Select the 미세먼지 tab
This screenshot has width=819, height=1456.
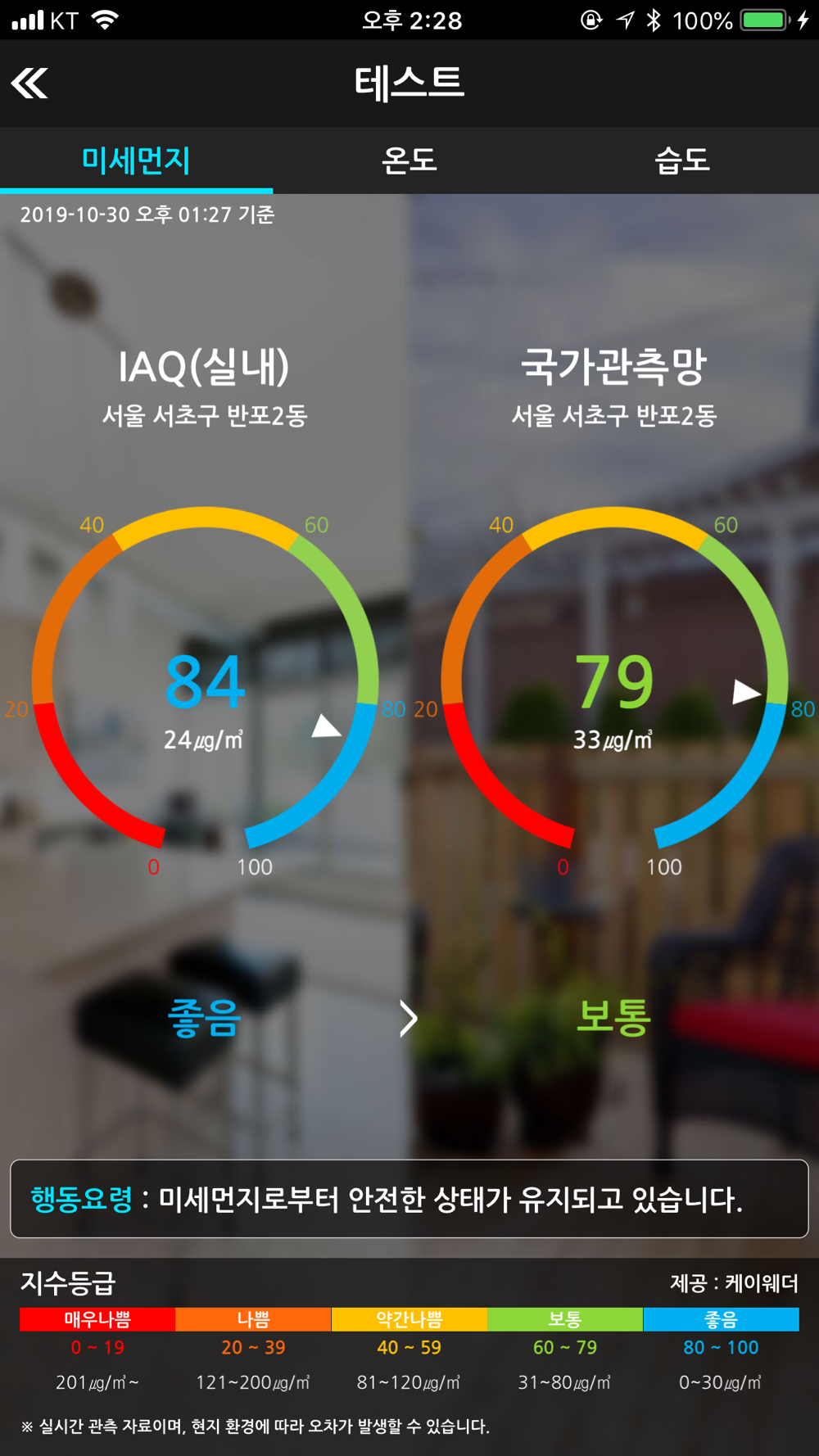click(x=136, y=160)
